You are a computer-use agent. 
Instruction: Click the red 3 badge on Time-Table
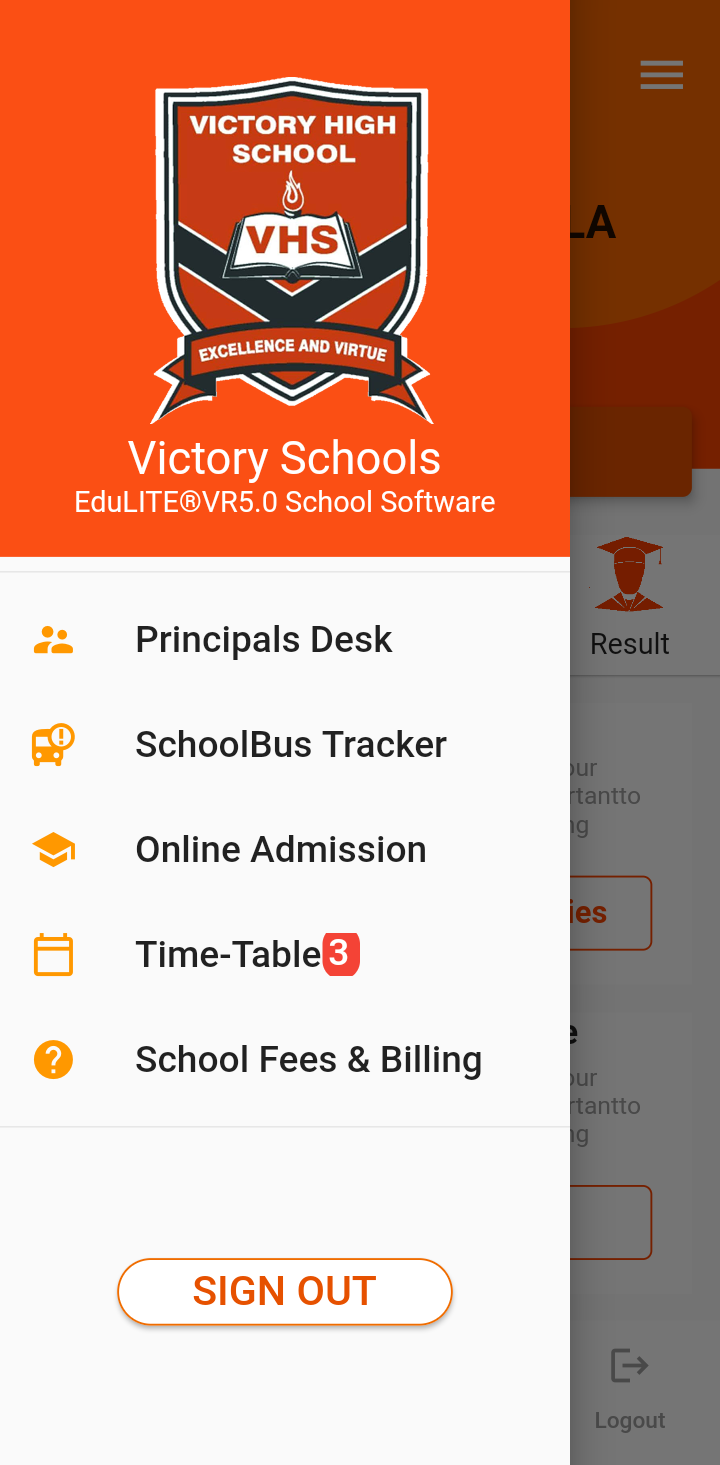[x=338, y=953]
